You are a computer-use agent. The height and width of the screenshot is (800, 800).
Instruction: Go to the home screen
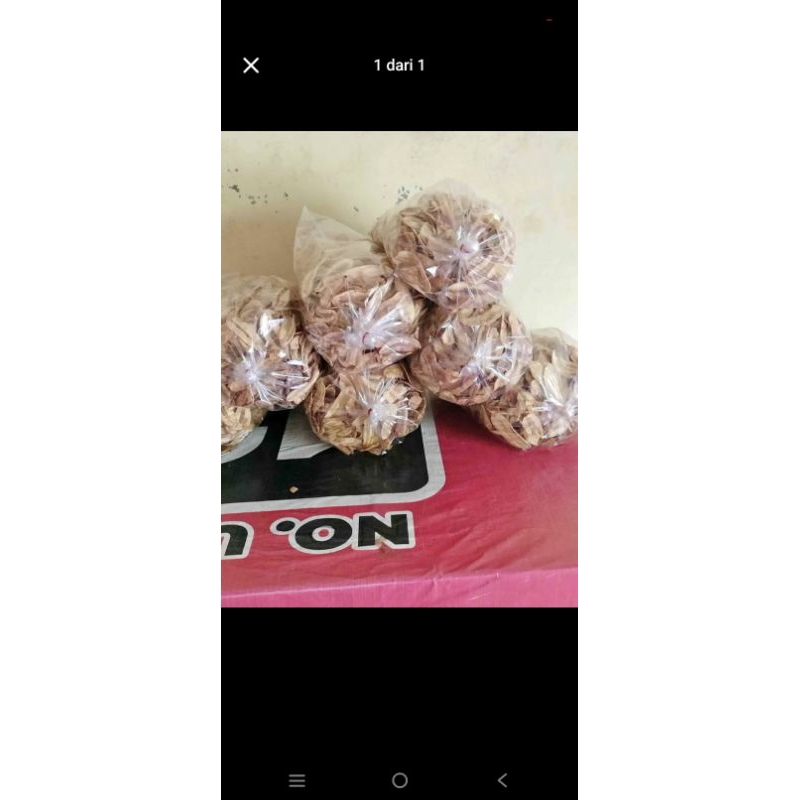[400, 780]
